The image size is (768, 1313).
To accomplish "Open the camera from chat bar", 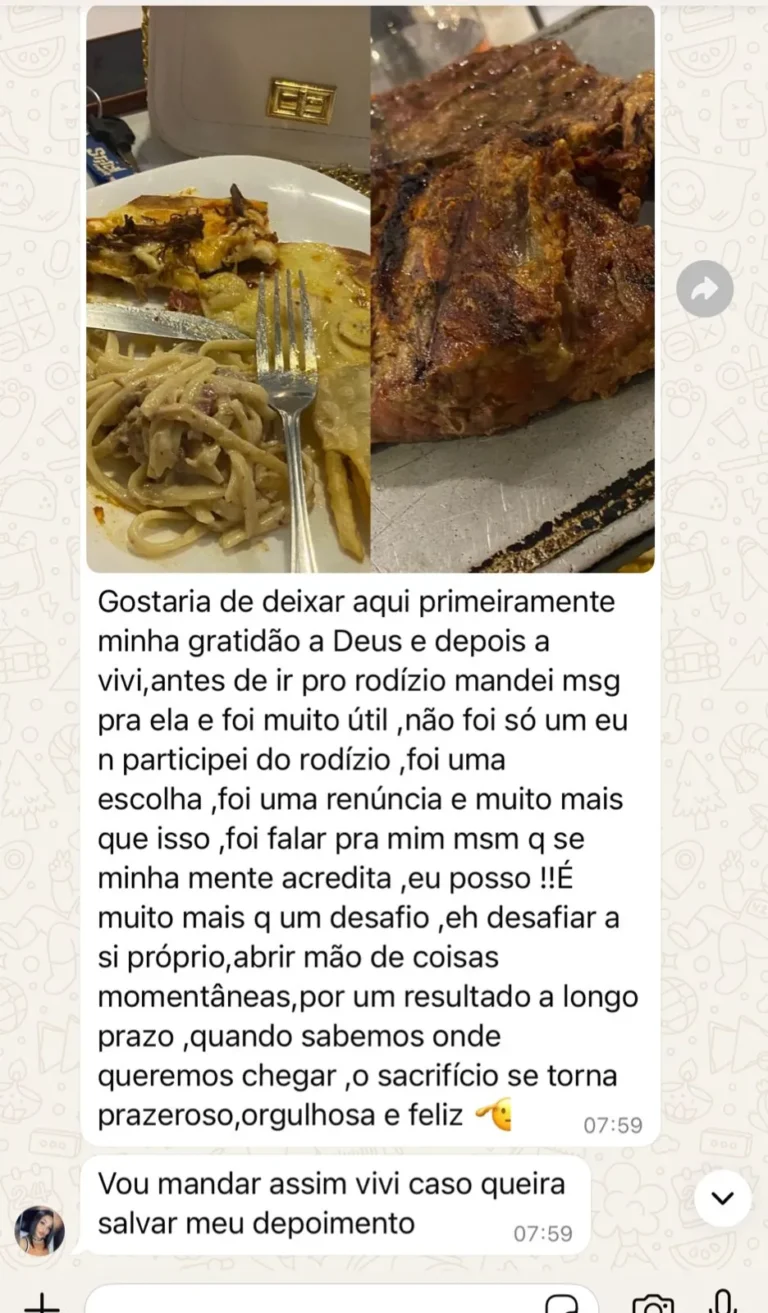I will pos(652,1303).
